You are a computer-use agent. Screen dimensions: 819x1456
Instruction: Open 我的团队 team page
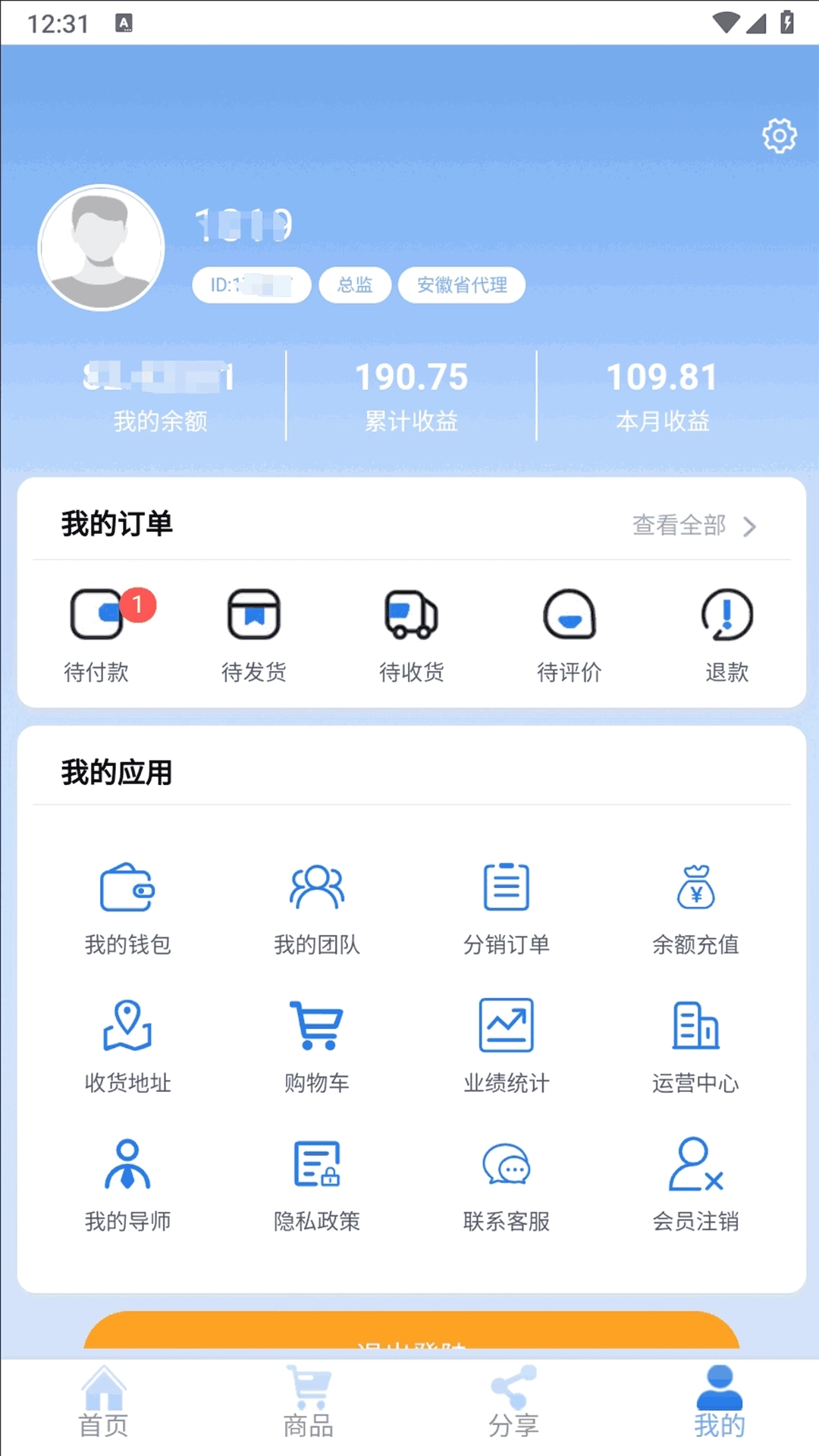(x=318, y=906)
